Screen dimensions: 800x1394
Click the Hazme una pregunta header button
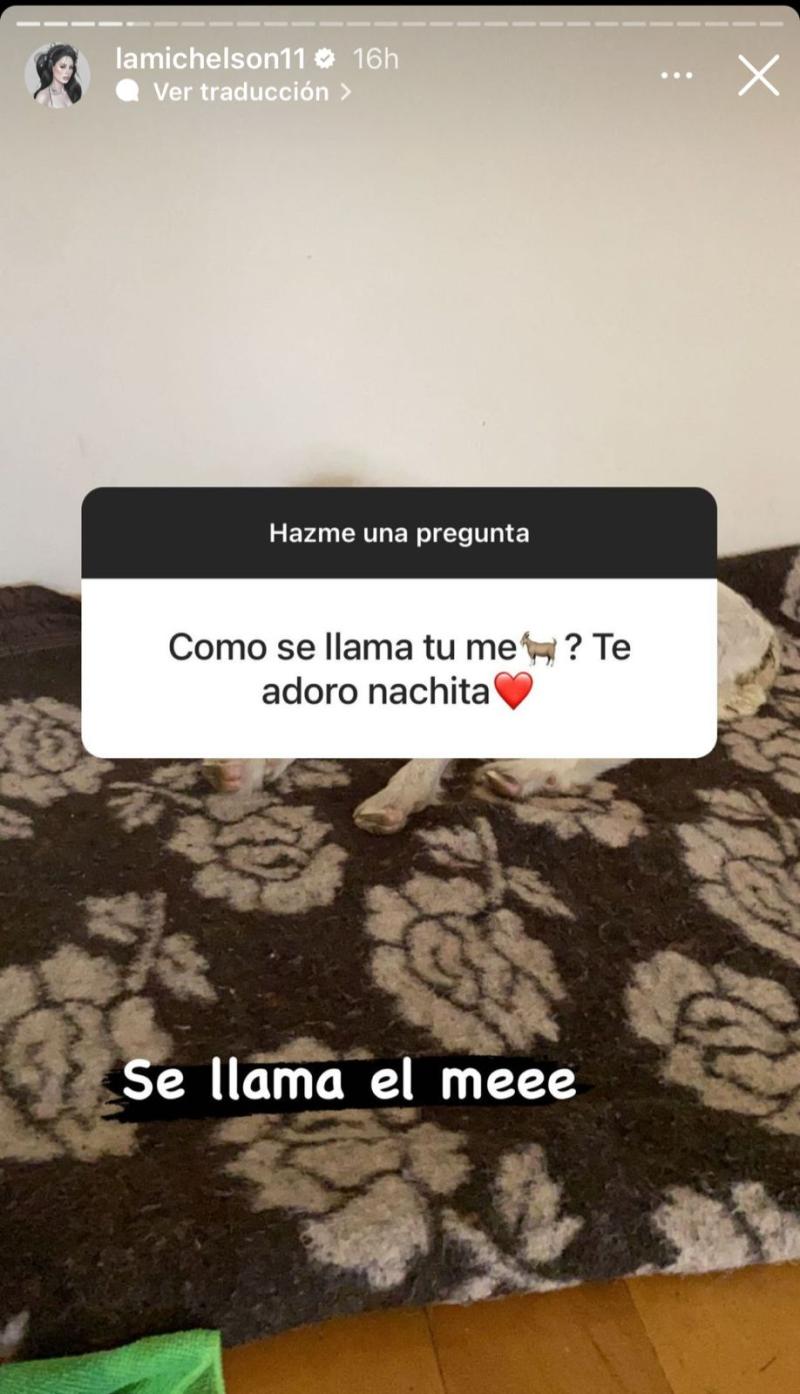400,532
